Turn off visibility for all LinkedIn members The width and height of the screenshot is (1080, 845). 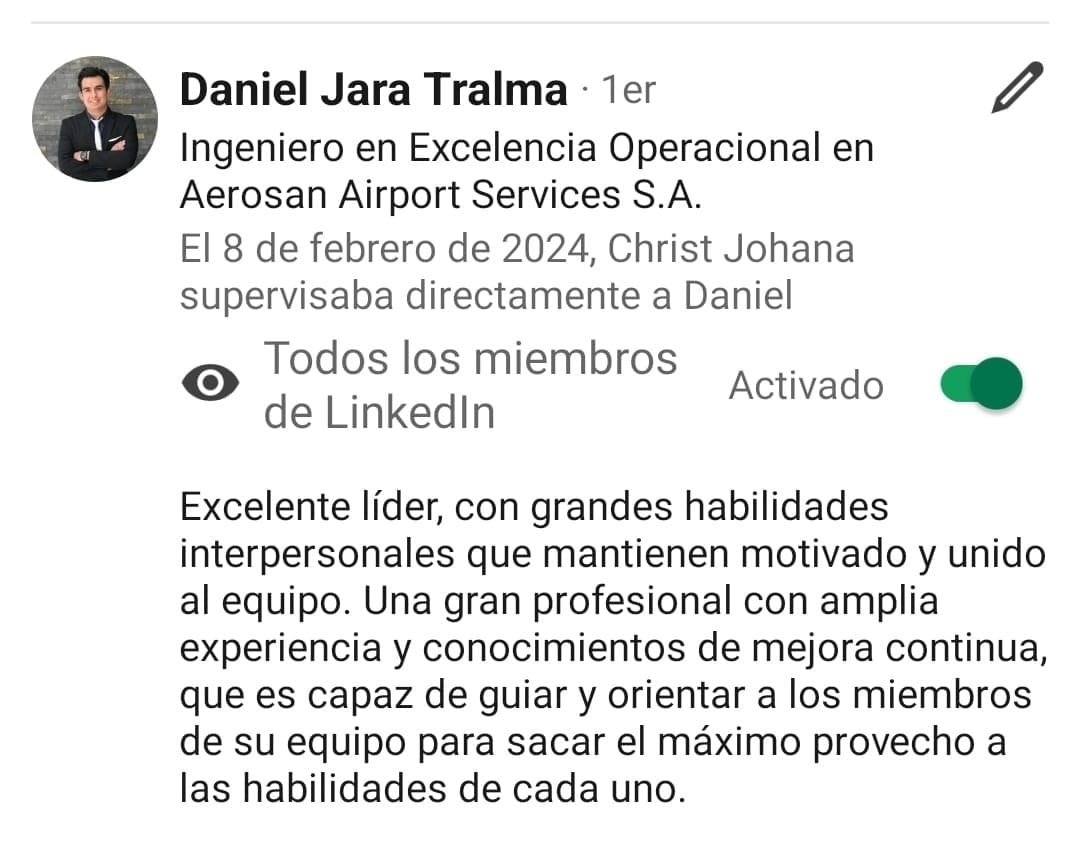click(x=981, y=384)
